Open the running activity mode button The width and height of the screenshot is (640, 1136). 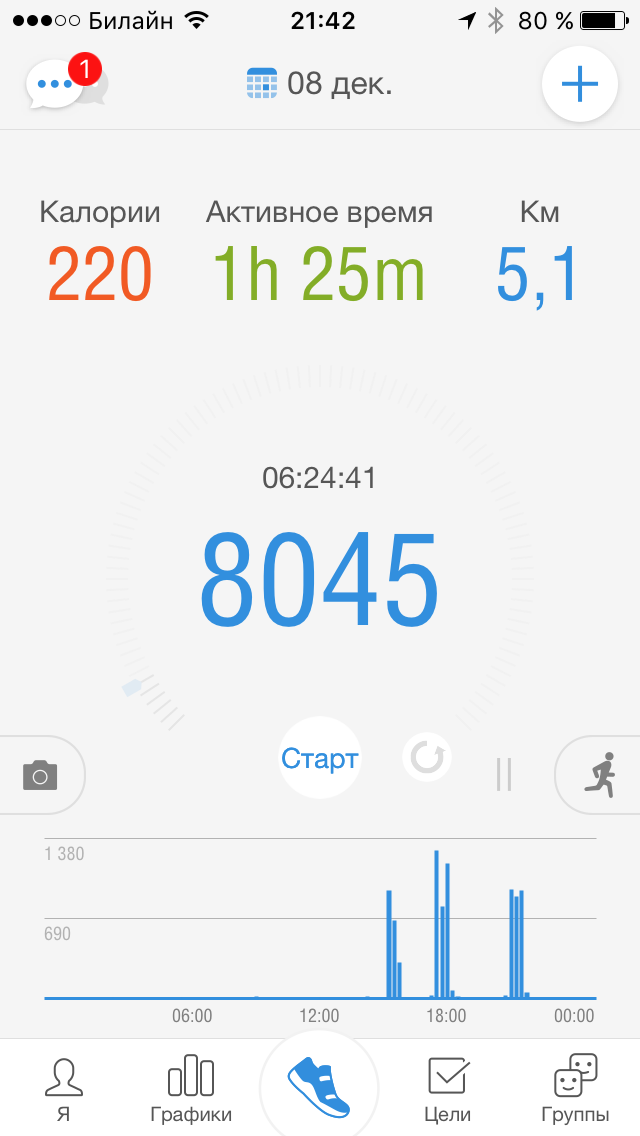(x=599, y=774)
